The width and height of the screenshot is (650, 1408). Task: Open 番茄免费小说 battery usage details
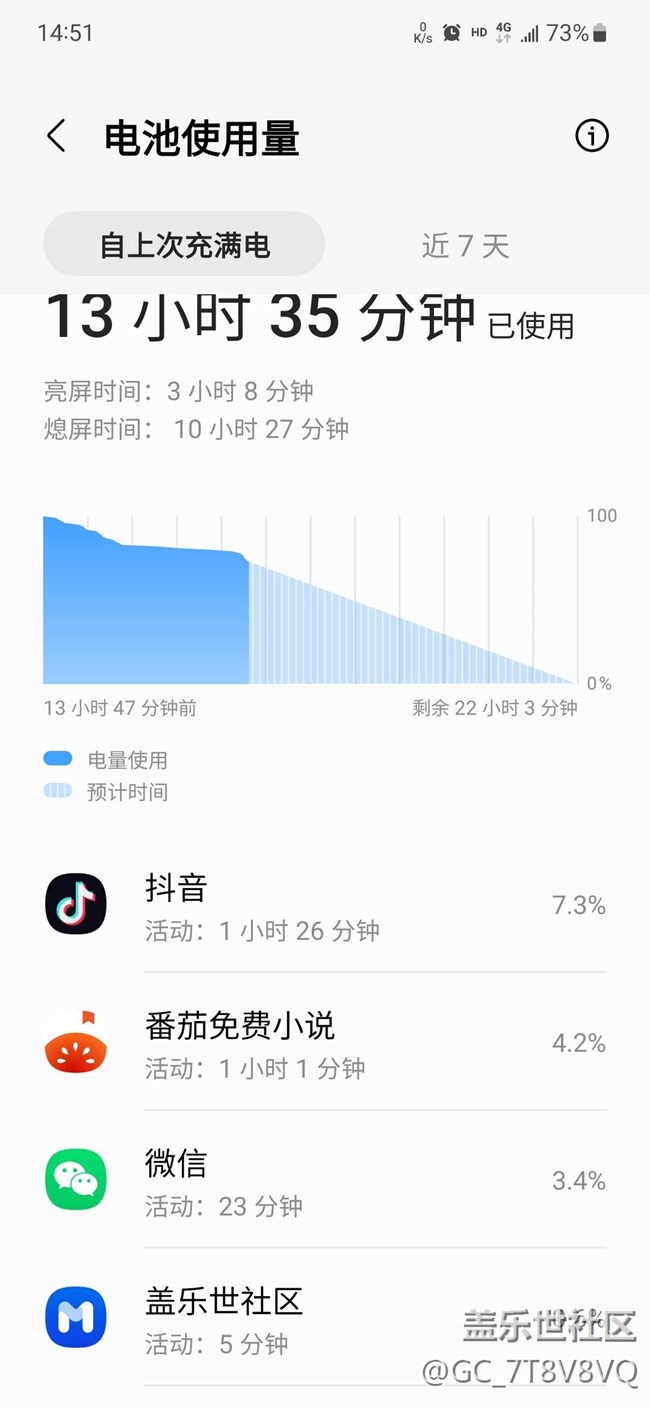click(325, 1043)
